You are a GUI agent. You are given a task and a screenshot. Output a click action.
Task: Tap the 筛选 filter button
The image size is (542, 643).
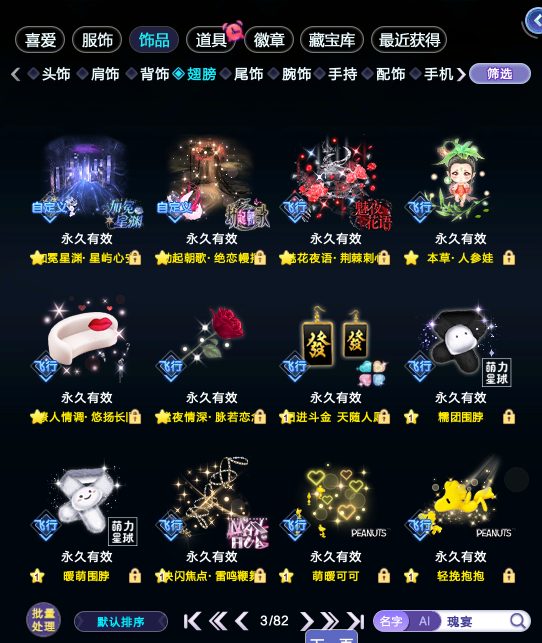point(500,74)
